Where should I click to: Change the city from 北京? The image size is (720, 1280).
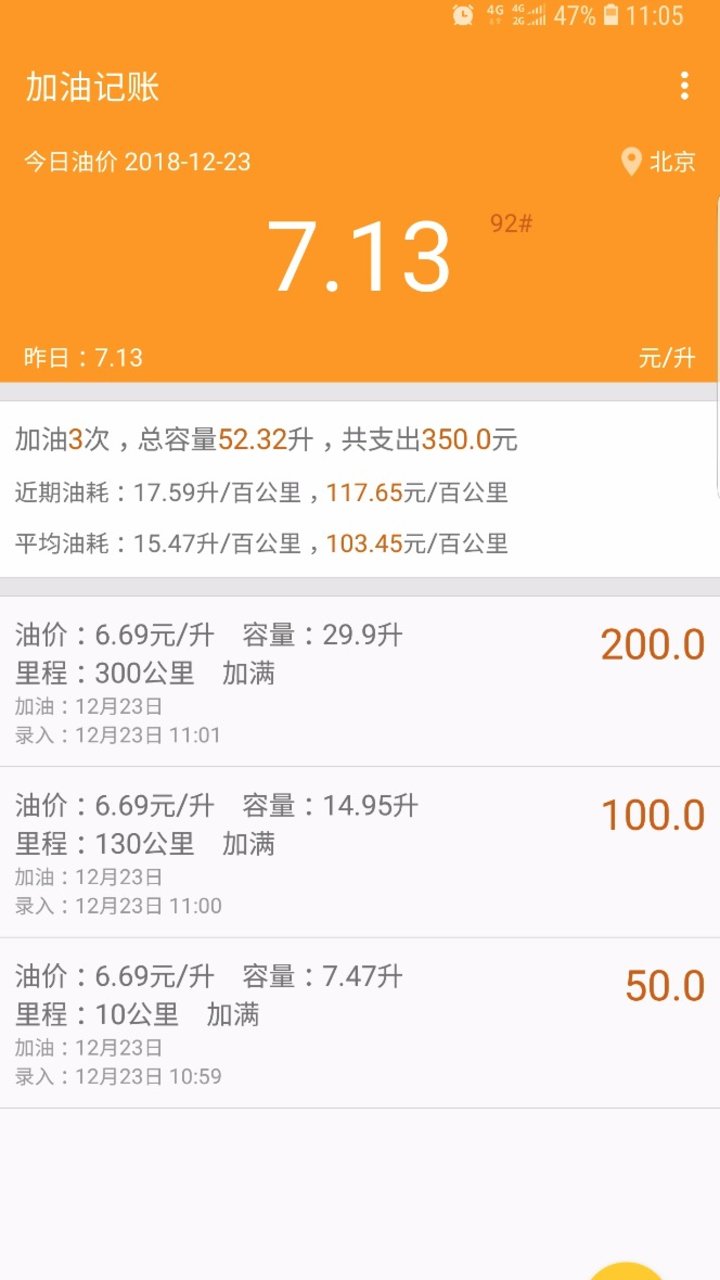click(x=659, y=162)
